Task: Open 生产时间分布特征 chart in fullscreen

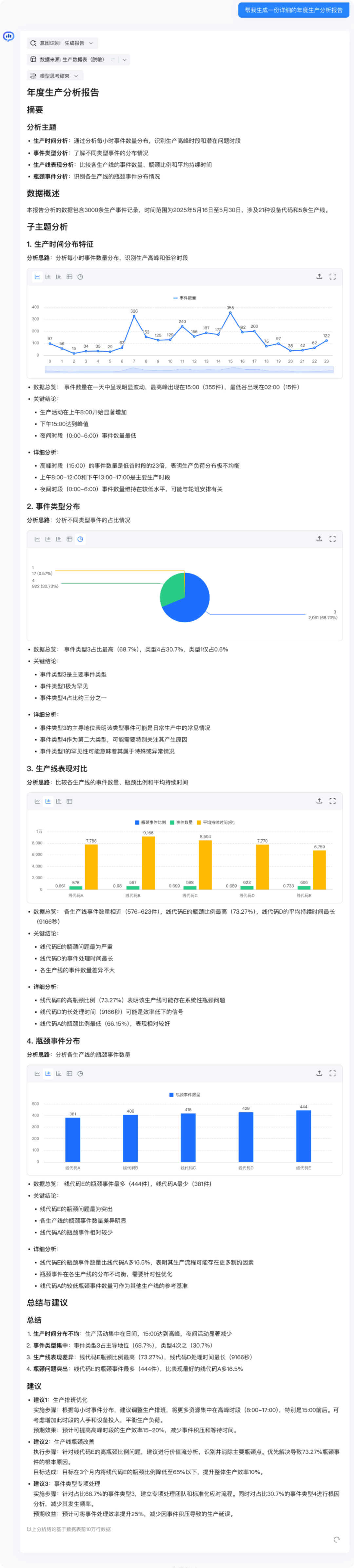Action: pyautogui.click(x=333, y=277)
